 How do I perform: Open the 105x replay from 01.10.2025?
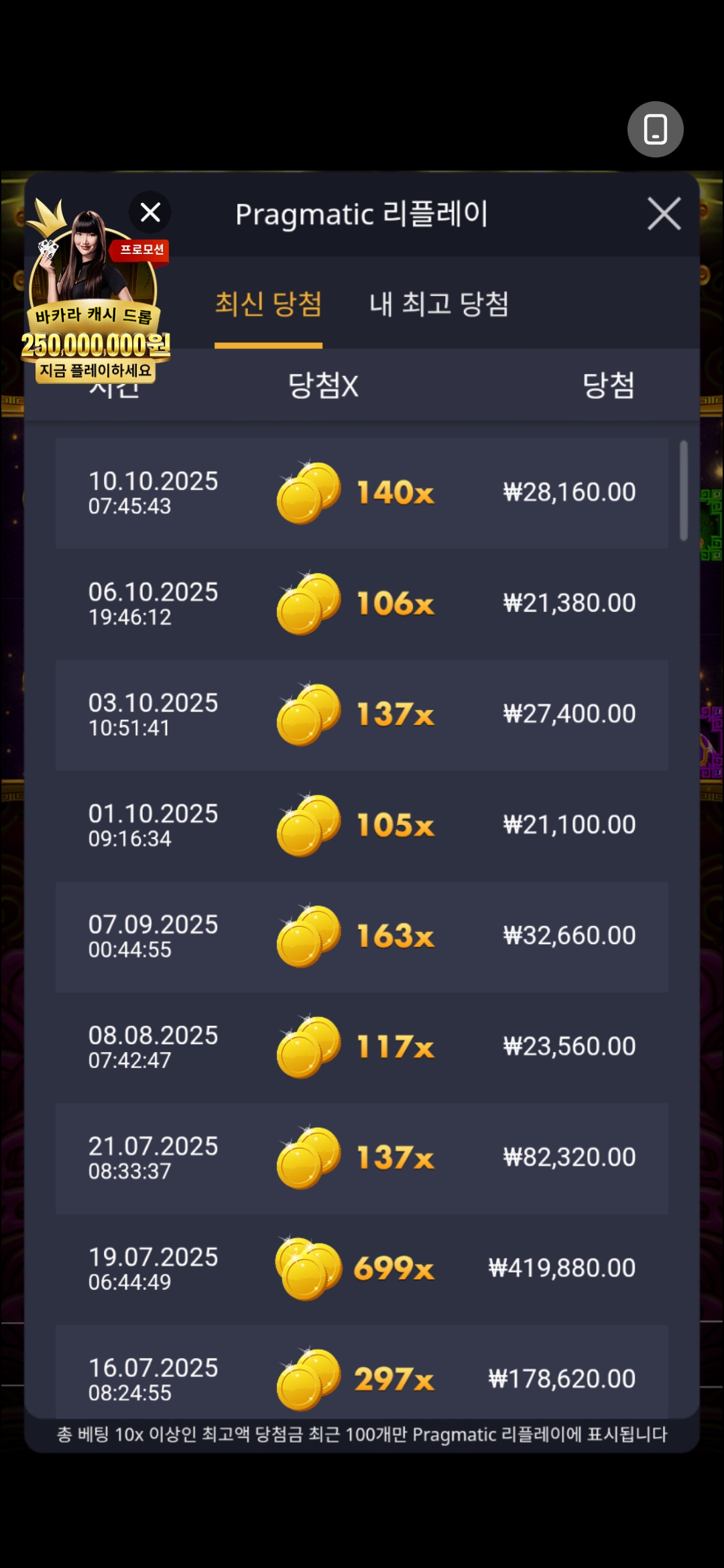[x=361, y=826]
